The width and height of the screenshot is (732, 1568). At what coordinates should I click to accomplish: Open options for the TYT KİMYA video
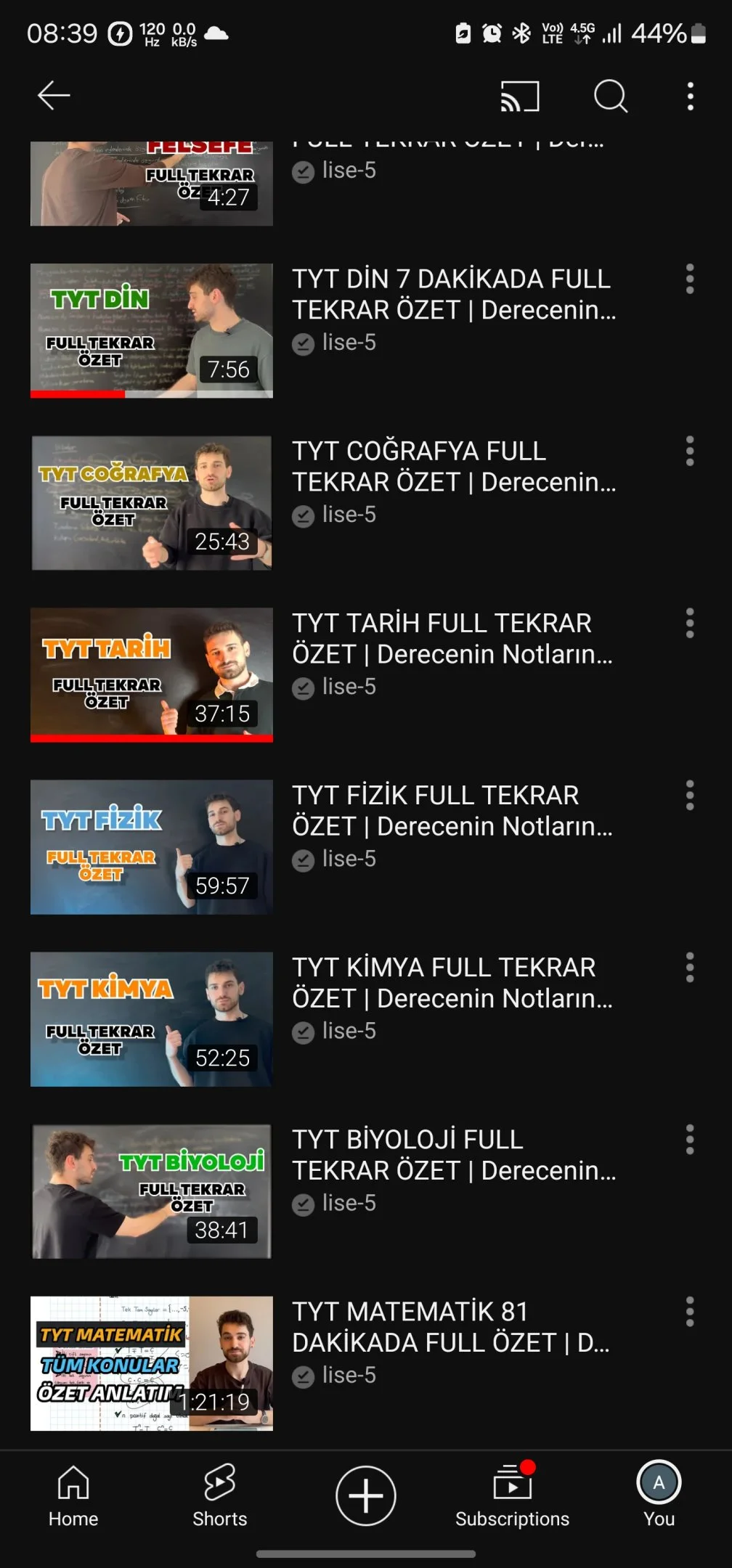point(690,967)
